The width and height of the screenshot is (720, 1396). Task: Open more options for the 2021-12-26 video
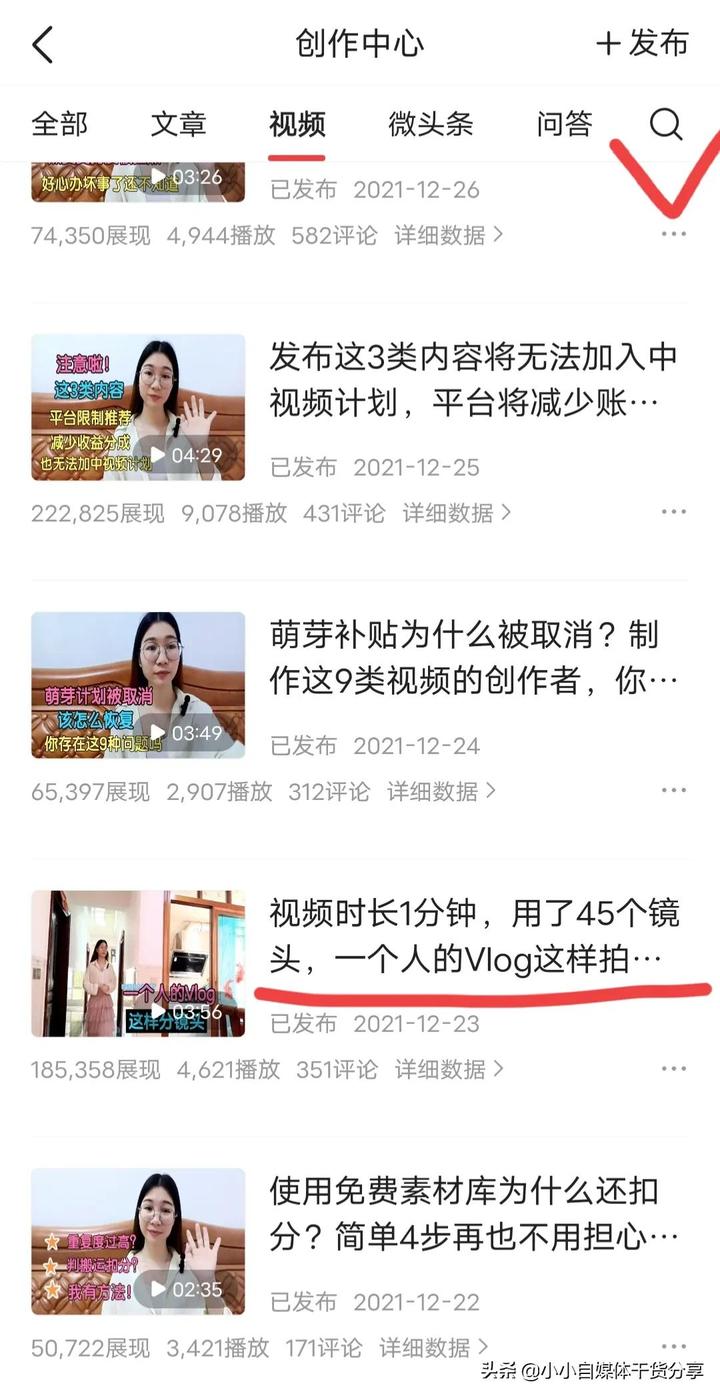[674, 234]
